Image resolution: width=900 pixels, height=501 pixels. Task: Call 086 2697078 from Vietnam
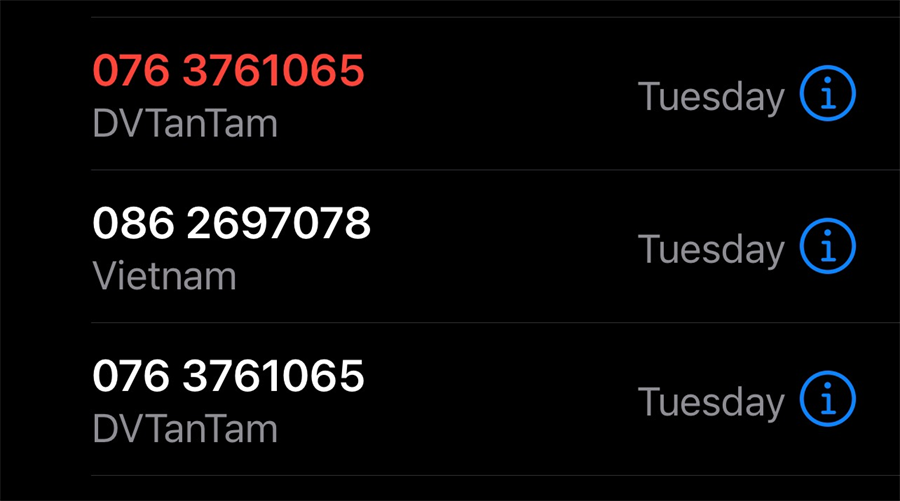231,224
